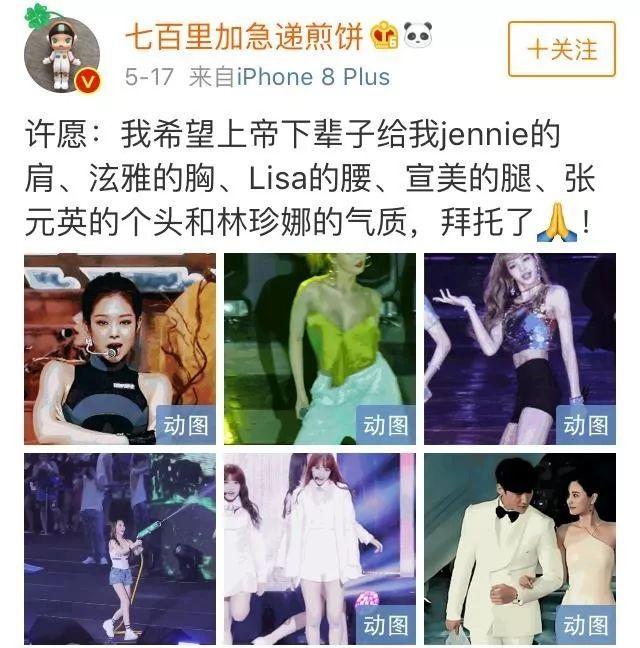Image resolution: width=640 pixels, height=648 pixels.
Task: View the yellow top GIF image
Action: pyautogui.click(x=319, y=348)
